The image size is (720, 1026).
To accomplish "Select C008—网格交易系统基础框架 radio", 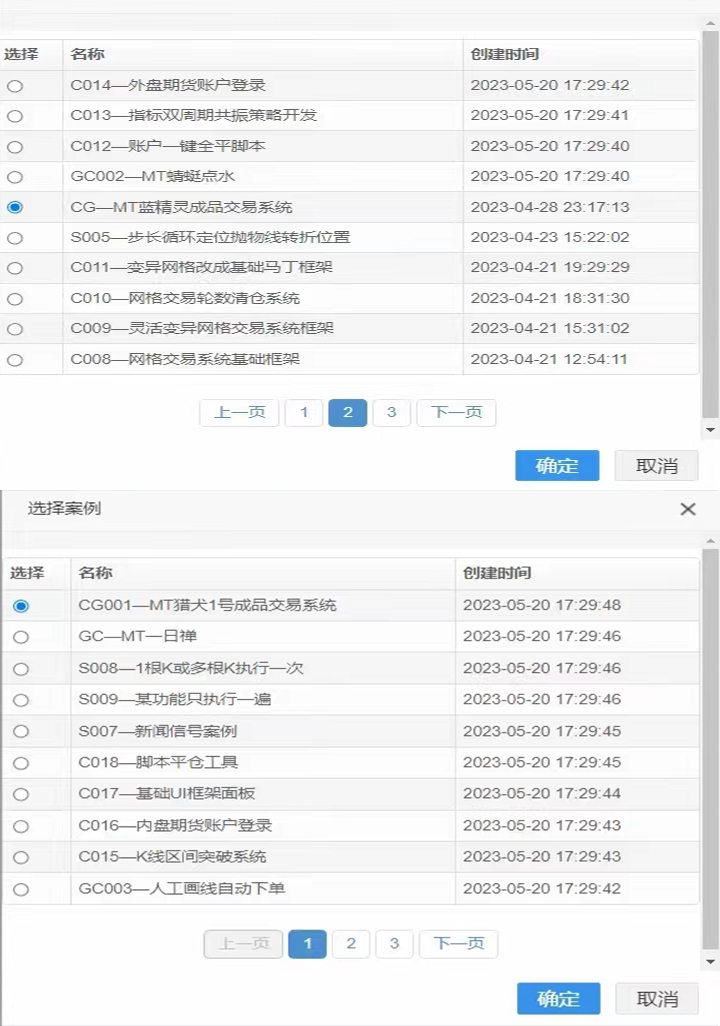I will point(15,360).
